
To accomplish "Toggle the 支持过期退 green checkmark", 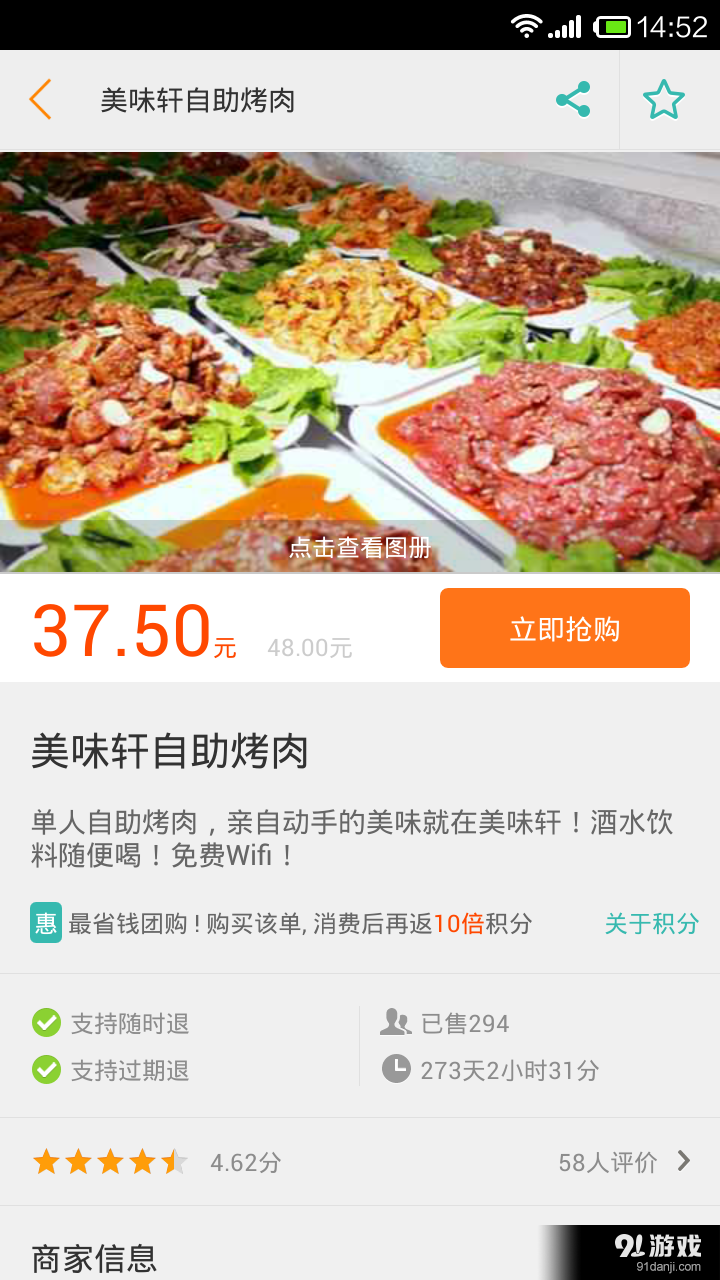I will click(44, 1070).
